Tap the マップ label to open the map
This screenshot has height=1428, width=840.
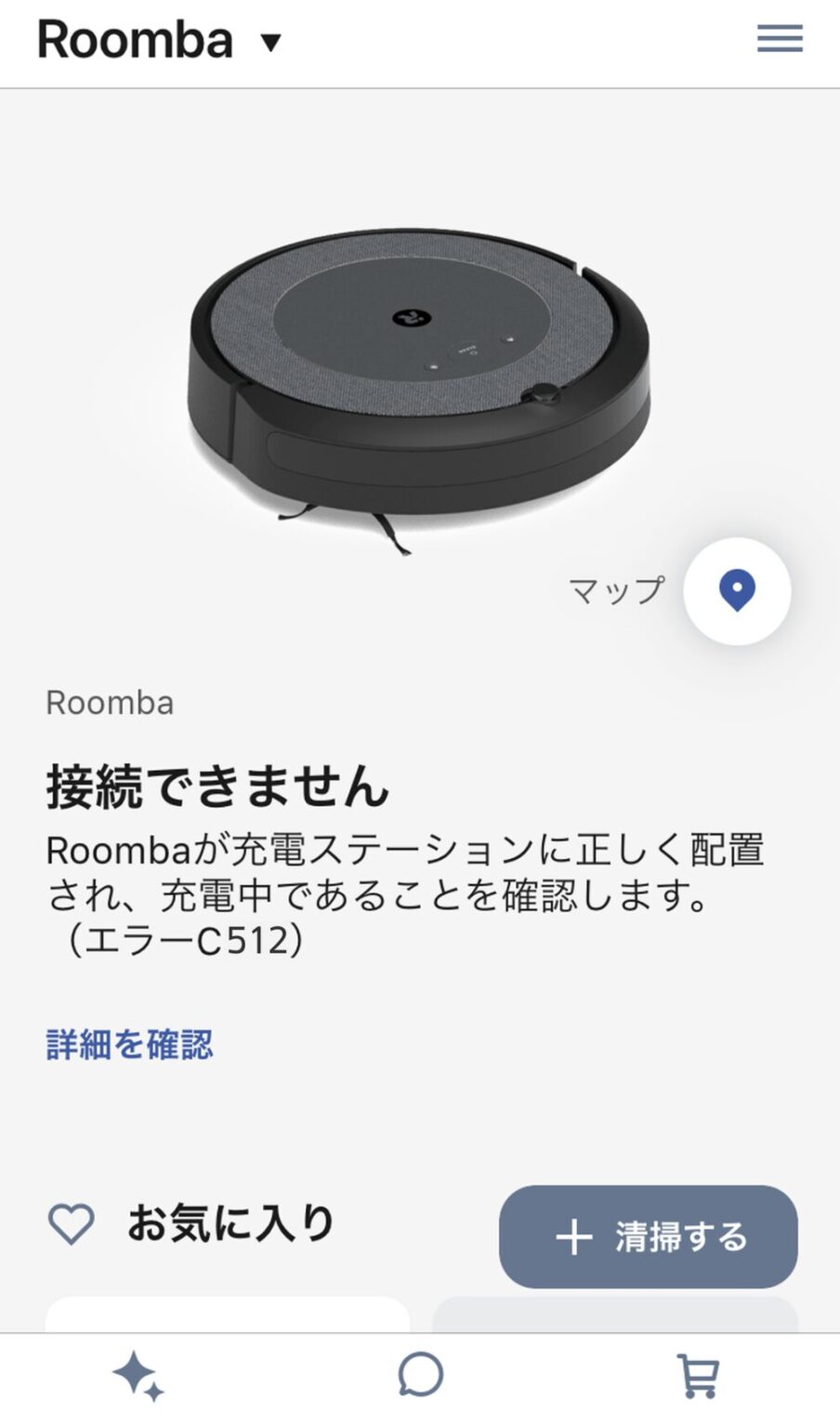[616, 588]
